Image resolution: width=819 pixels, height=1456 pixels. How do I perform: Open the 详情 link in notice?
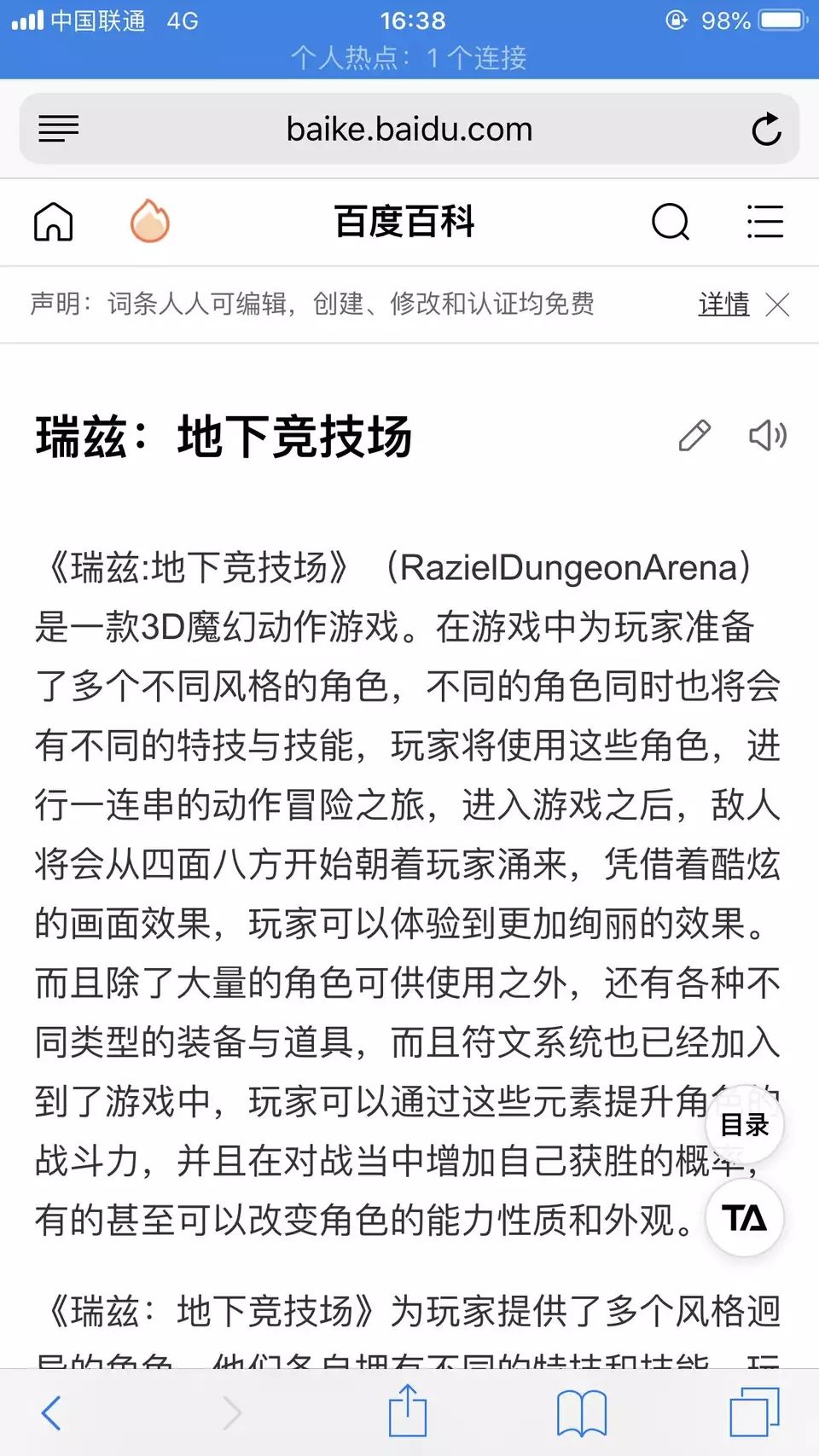pos(723,304)
